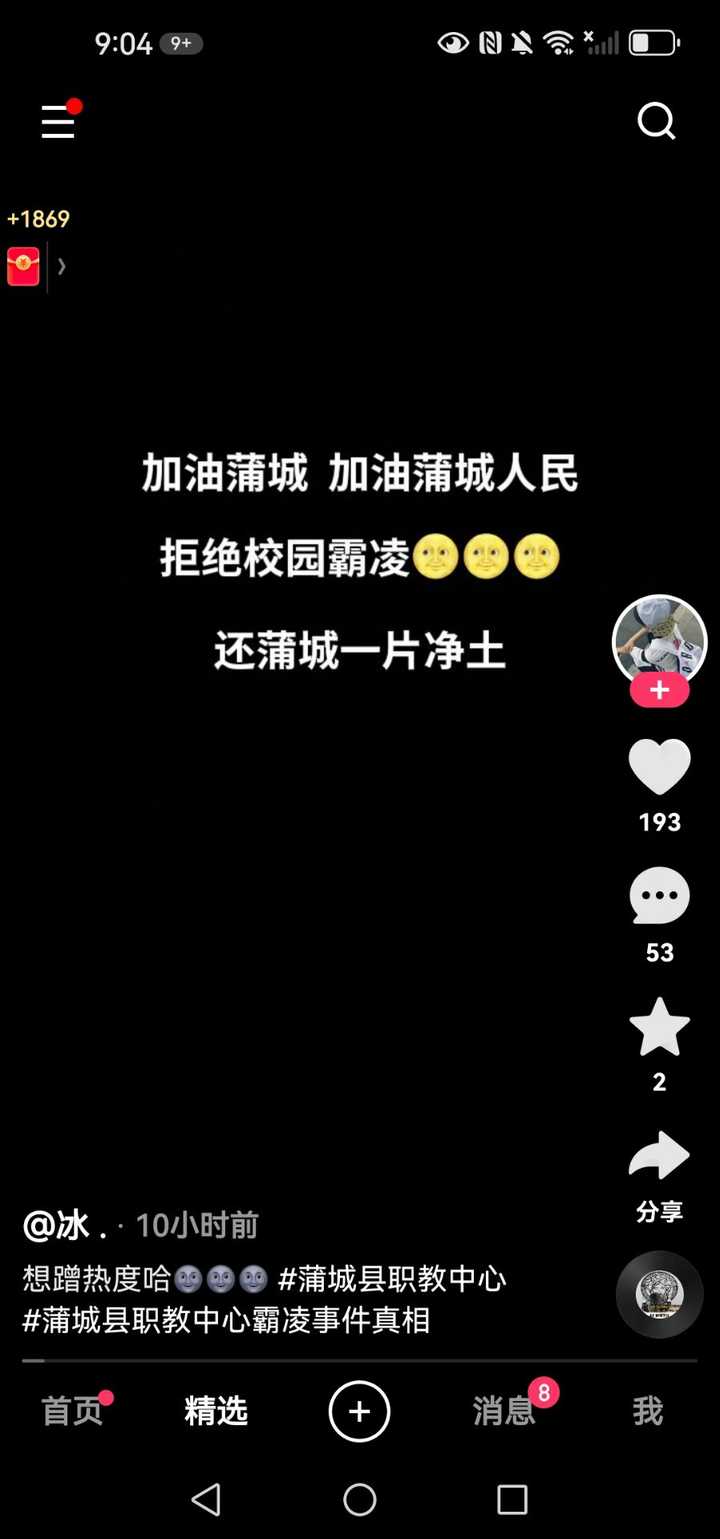The width and height of the screenshot is (720, 1539).
Task: Tap the red envelope reward icon
Action: coord(23,266)
